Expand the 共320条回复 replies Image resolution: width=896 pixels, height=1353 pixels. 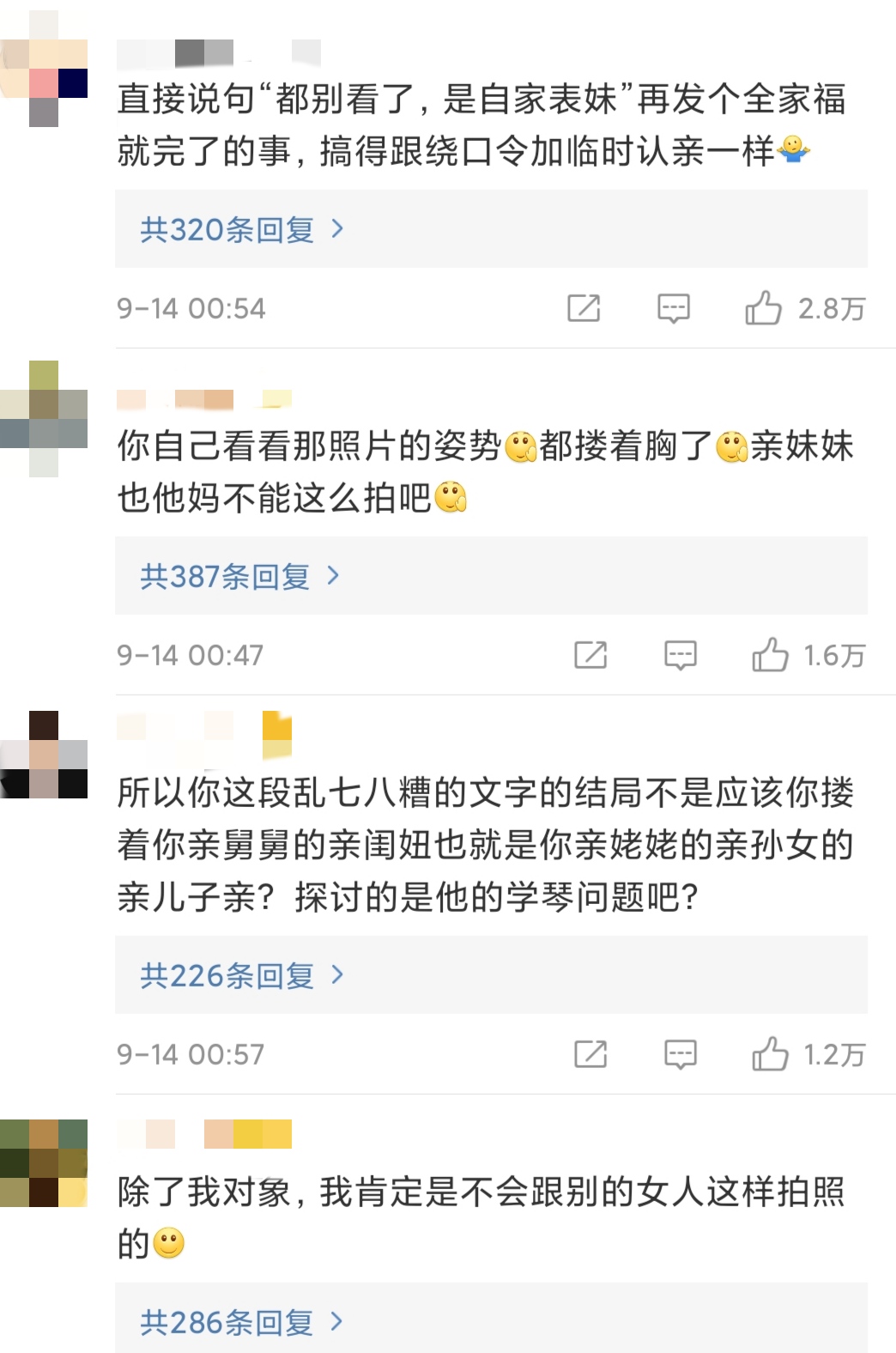click(x=242, y=229)
